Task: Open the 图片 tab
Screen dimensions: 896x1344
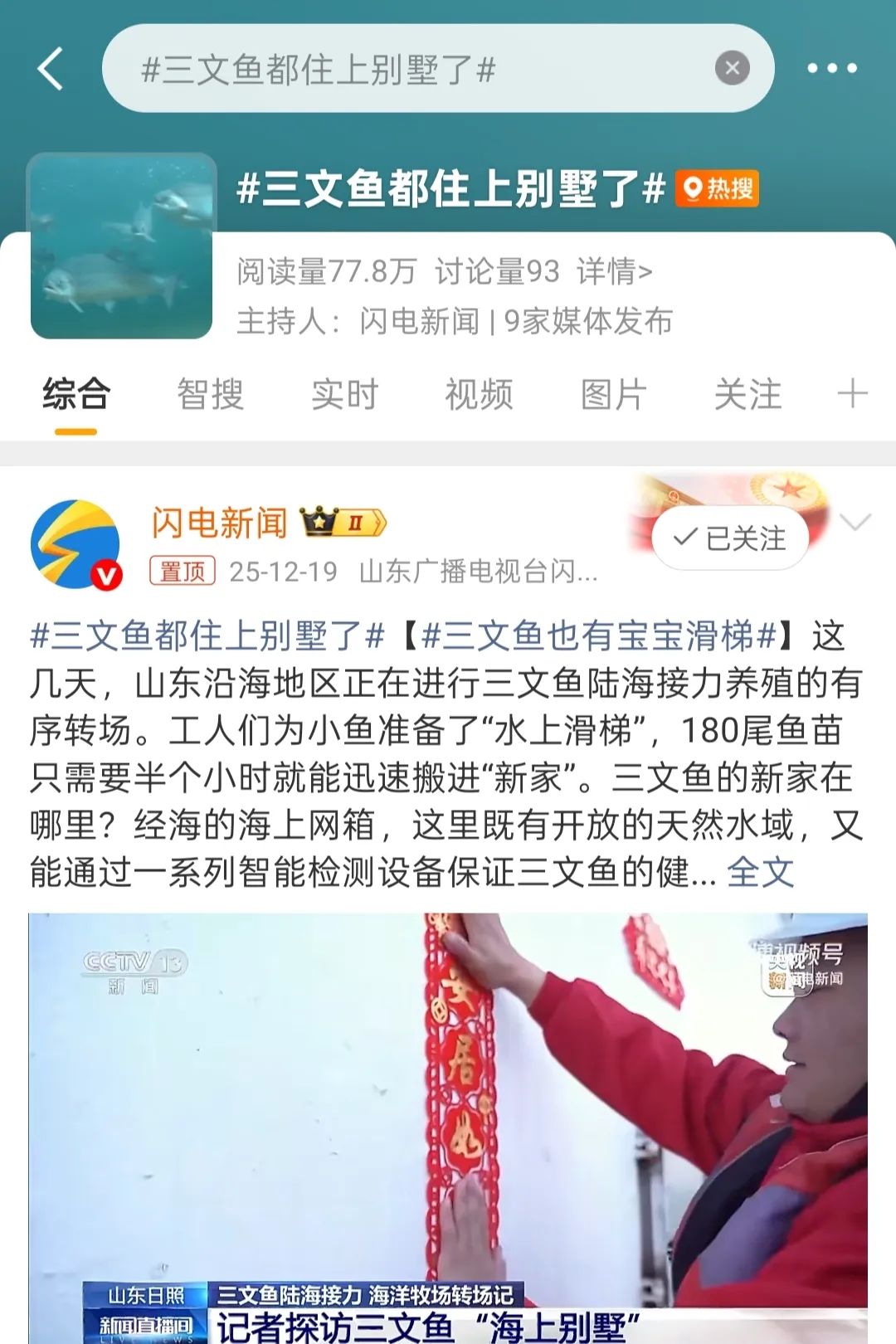Action: [x=612, y=396]
